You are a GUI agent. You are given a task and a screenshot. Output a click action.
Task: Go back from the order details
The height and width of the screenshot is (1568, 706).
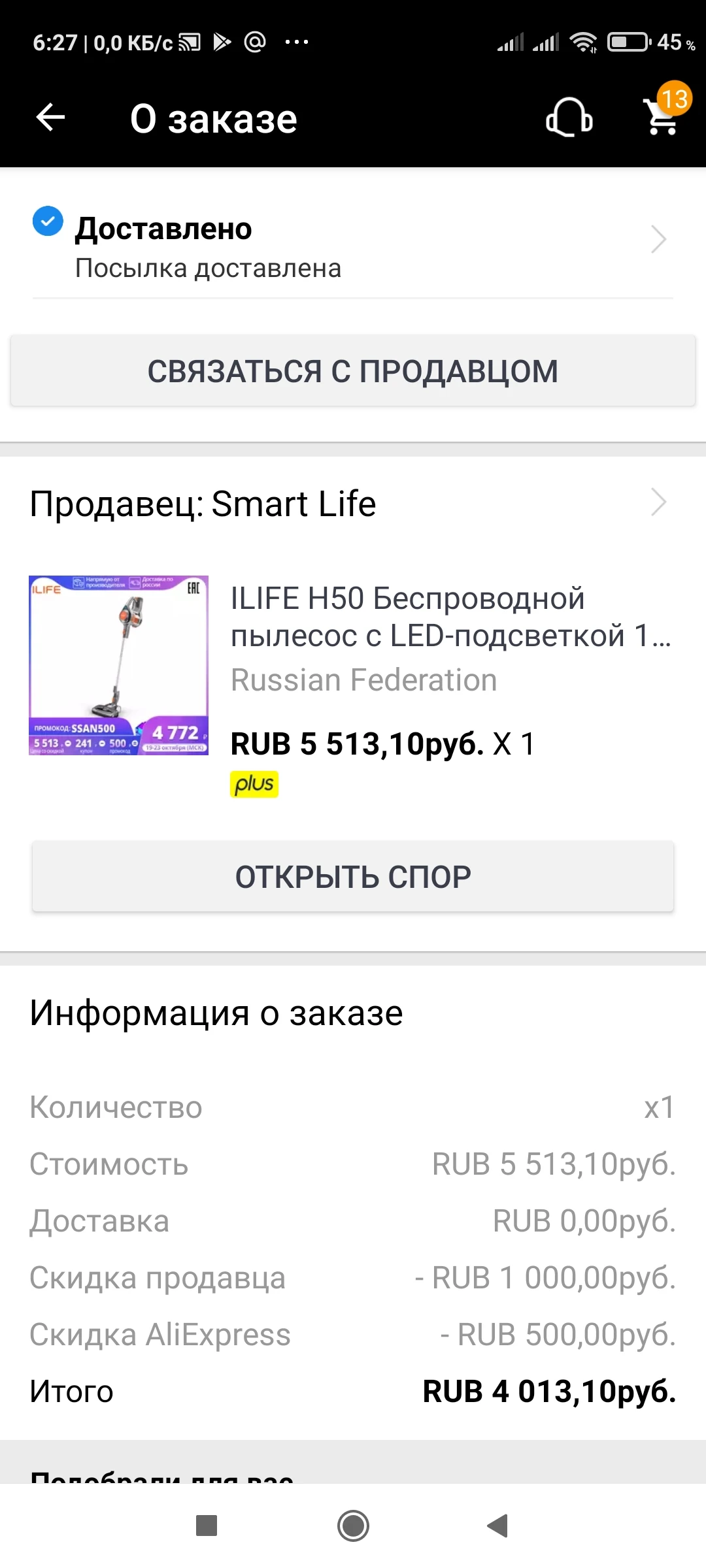[x=50, y=118]
